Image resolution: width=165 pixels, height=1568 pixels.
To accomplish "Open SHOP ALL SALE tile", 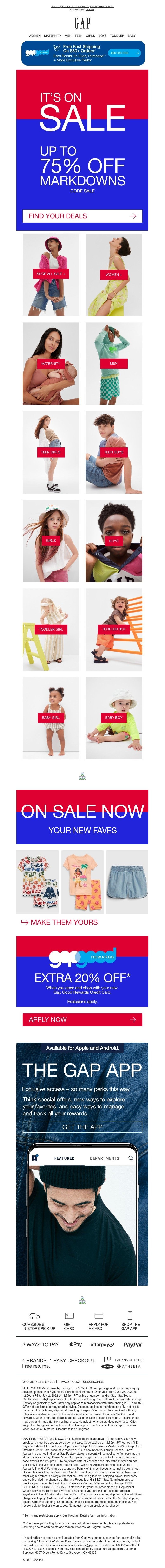I will 51,274.
